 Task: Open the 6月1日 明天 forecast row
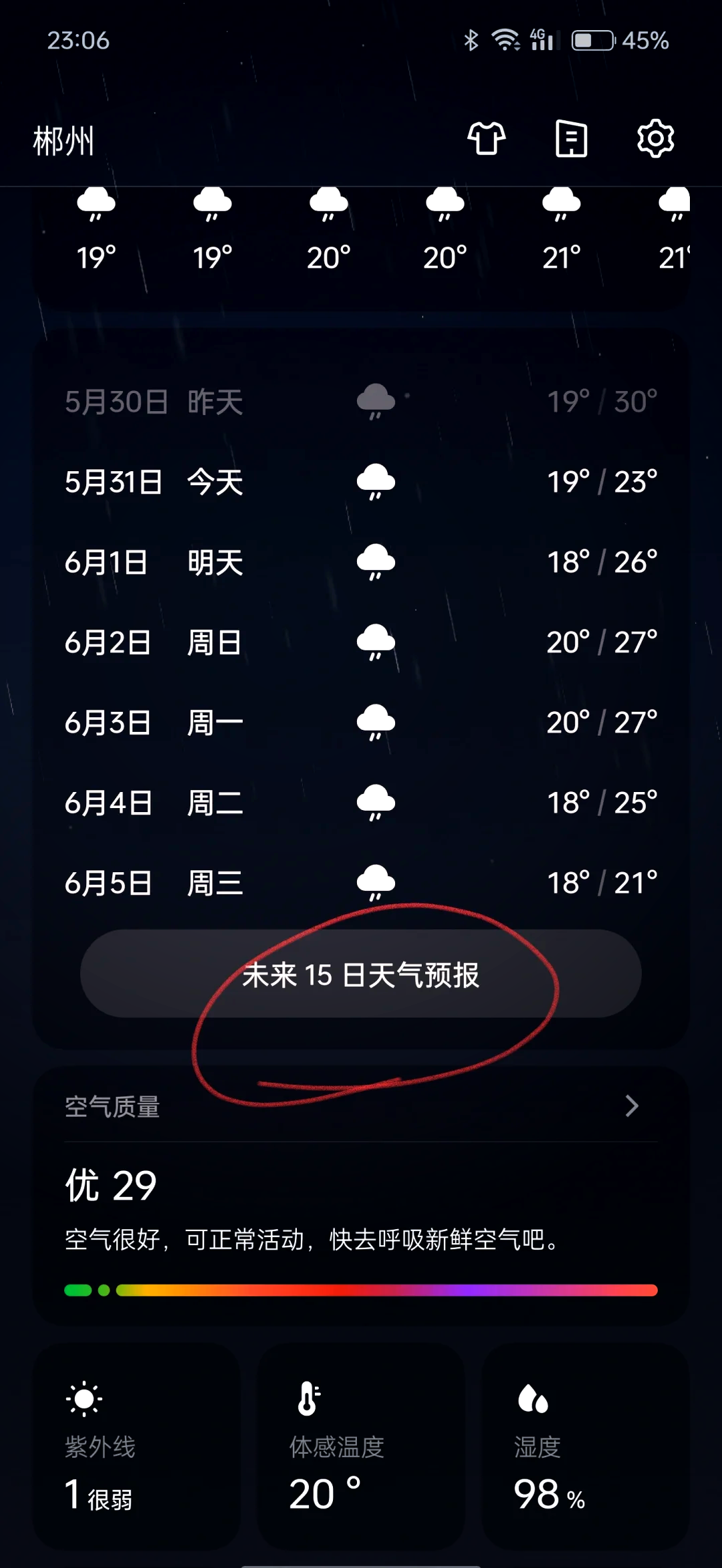[361, 562]
